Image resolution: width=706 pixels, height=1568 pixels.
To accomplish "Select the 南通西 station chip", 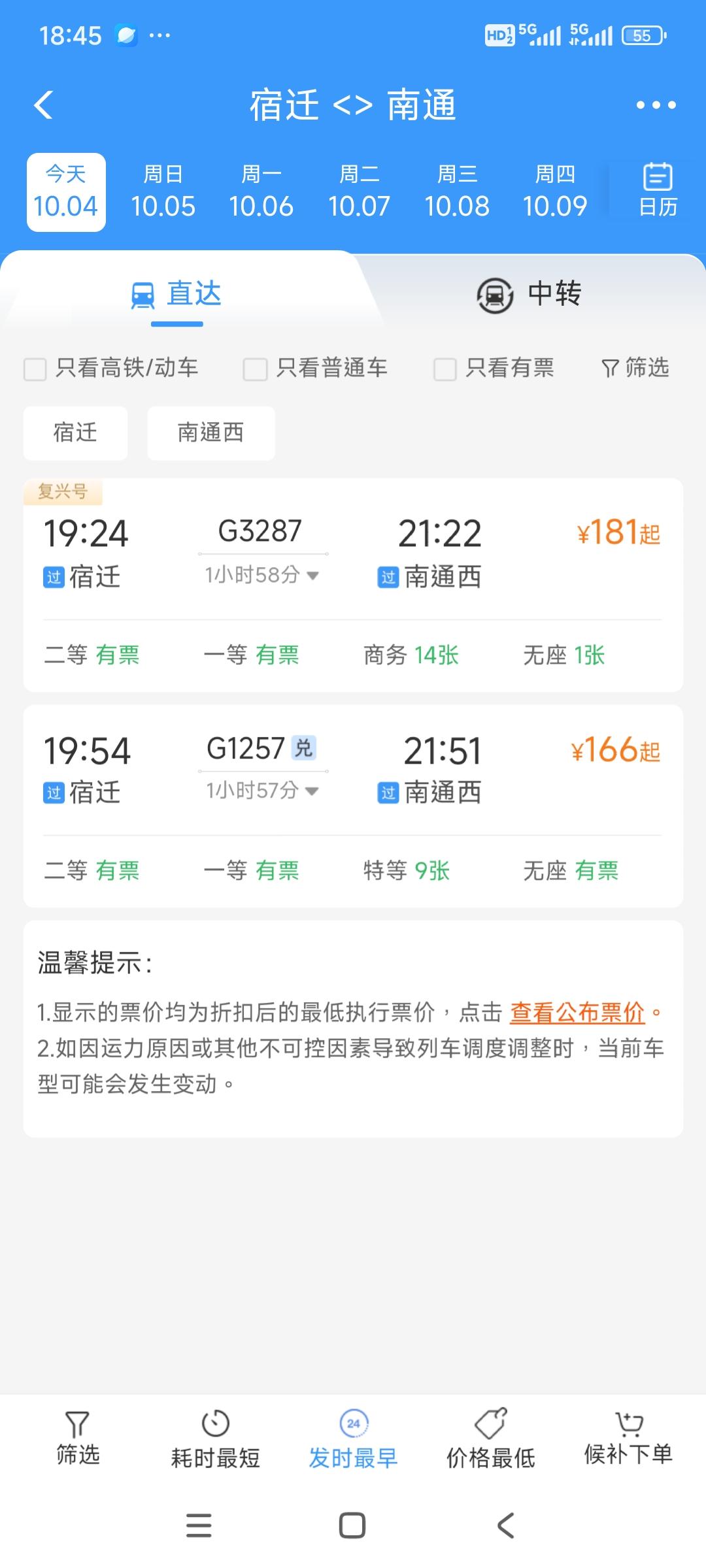I will (210, 433).
